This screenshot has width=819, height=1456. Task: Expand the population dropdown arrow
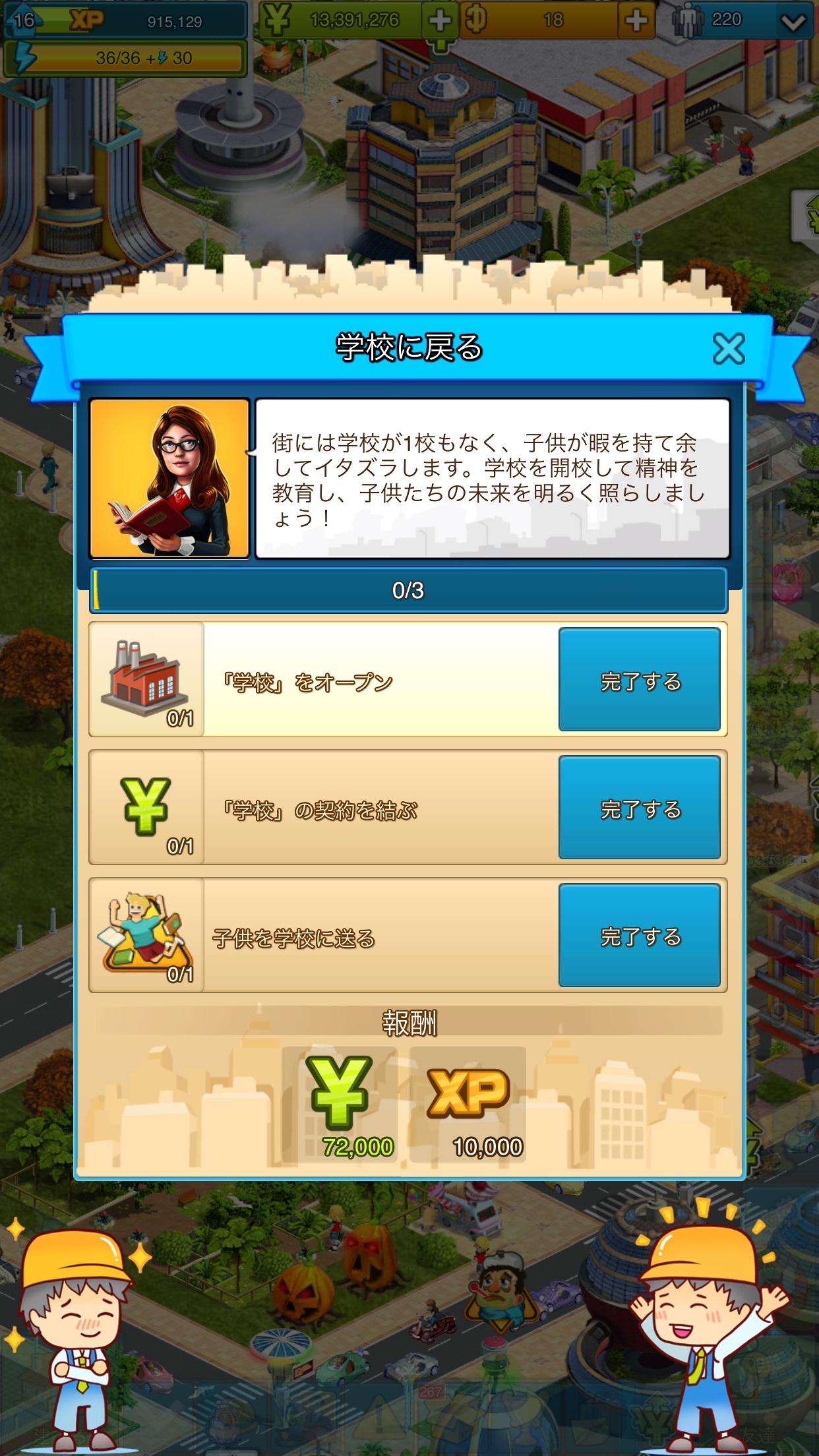(x=792, y=22)
